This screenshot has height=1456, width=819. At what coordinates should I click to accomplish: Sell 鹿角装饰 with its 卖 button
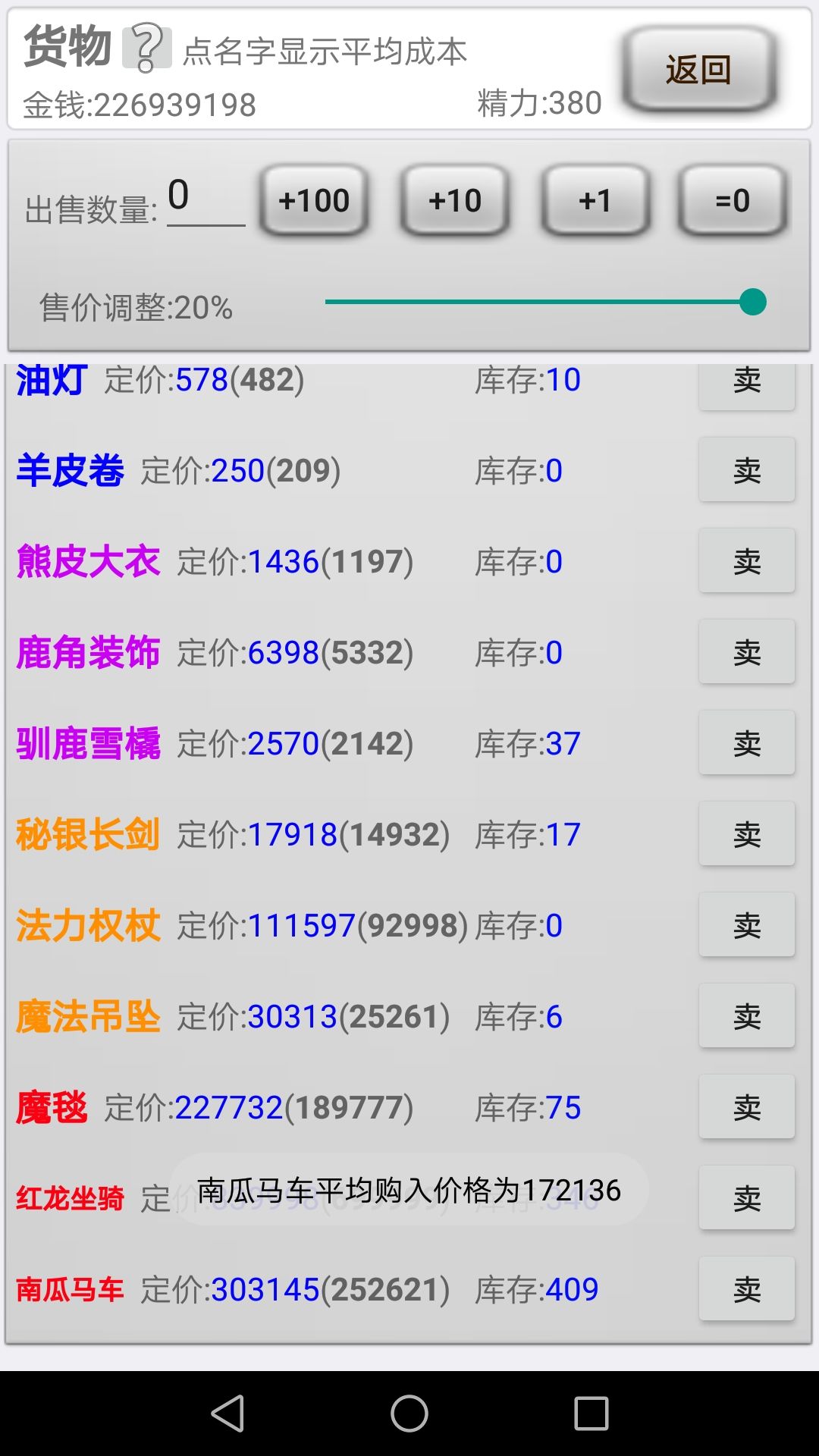click(x=747, y=652)
